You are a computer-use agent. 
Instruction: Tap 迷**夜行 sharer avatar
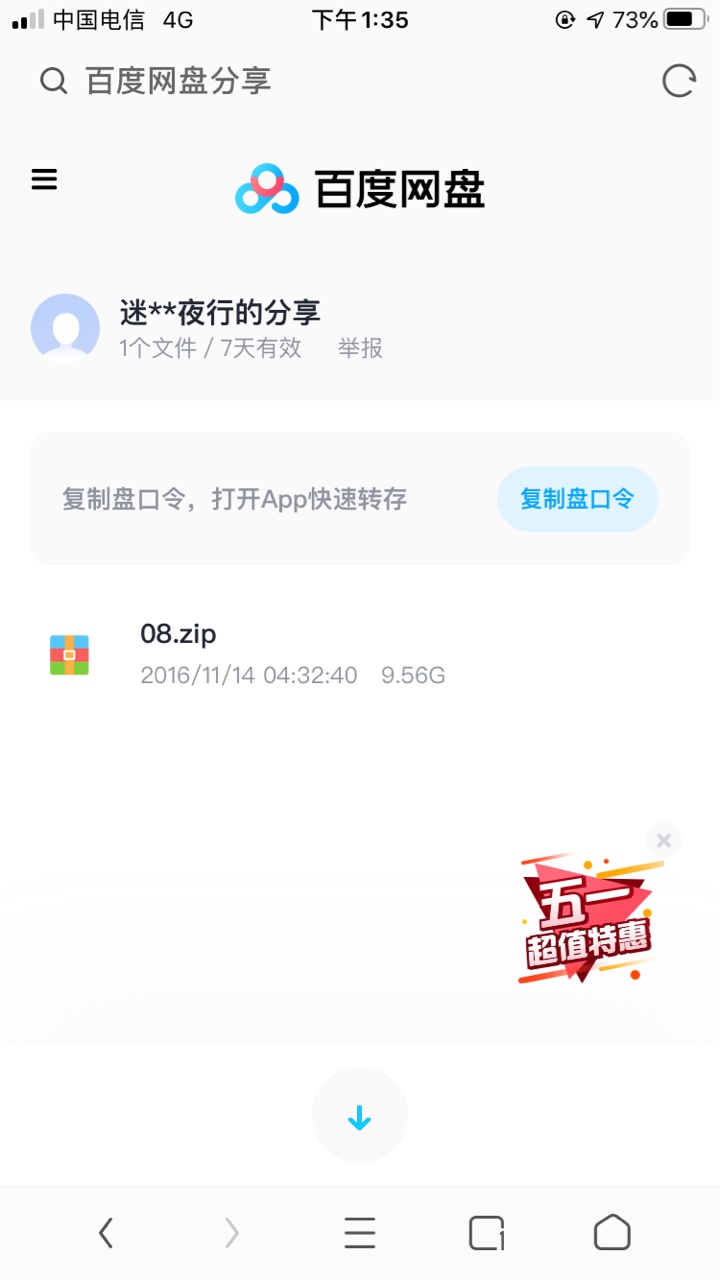[65, 327]
